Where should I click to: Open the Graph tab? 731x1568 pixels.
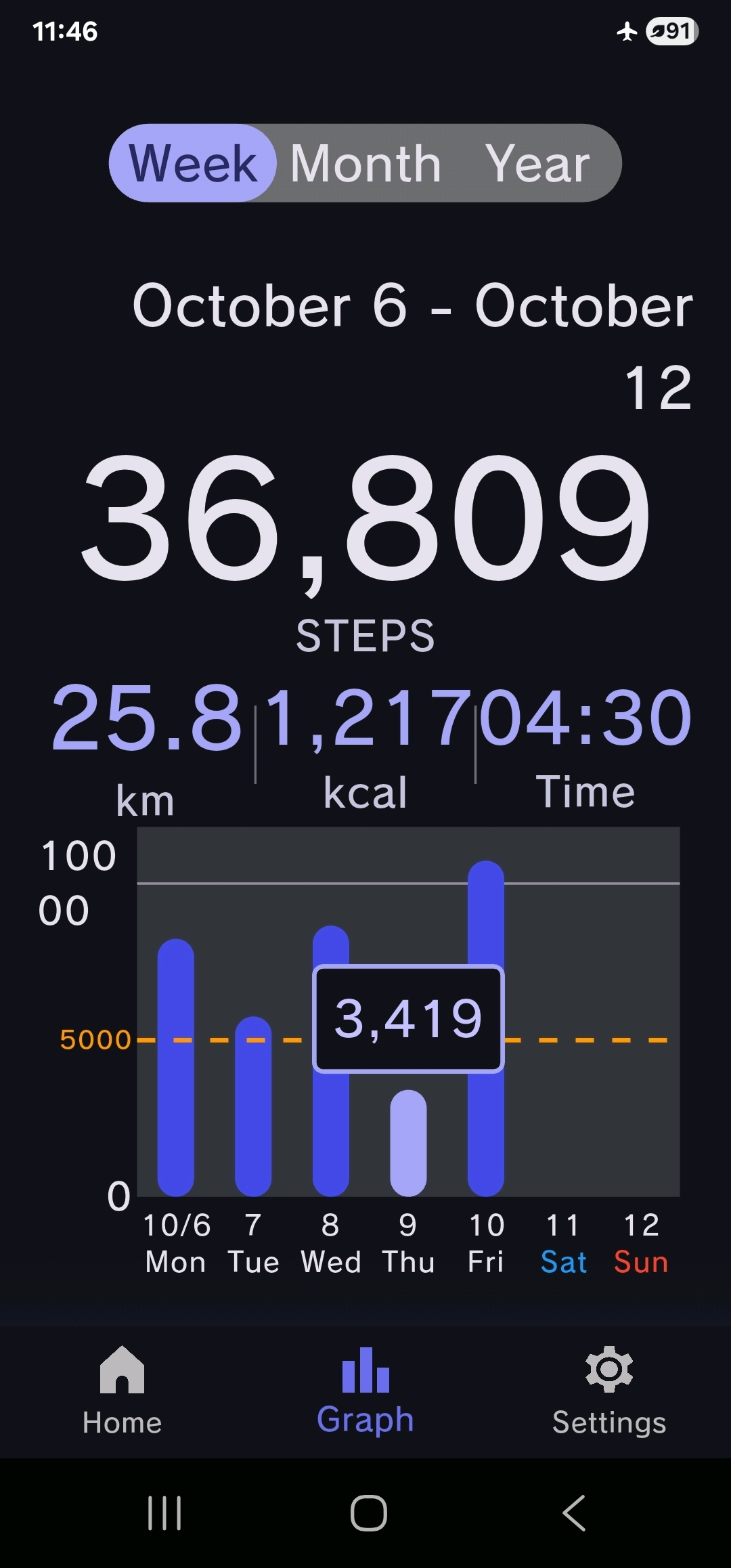pyautogui.click(x=365, y=1390)
